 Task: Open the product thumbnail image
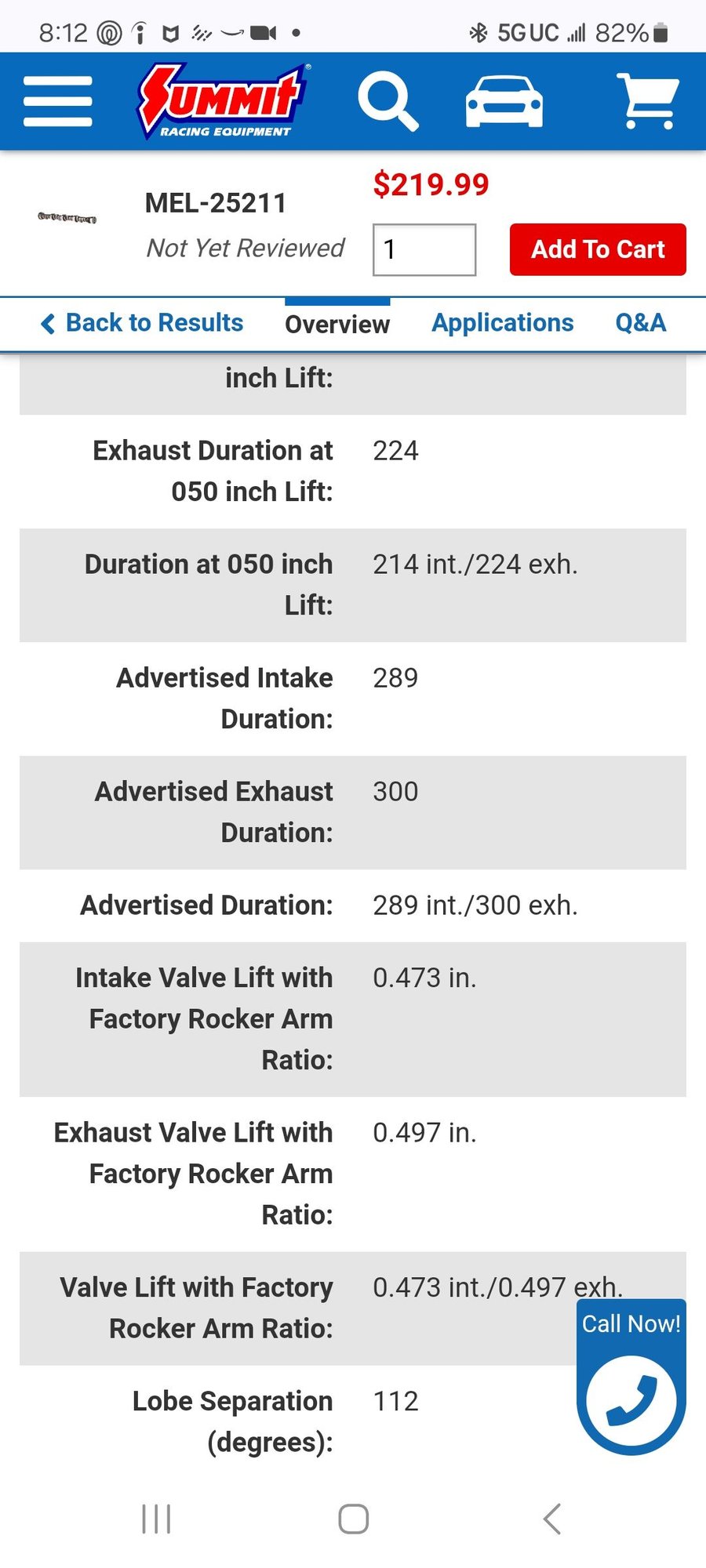tap(67, 217)
